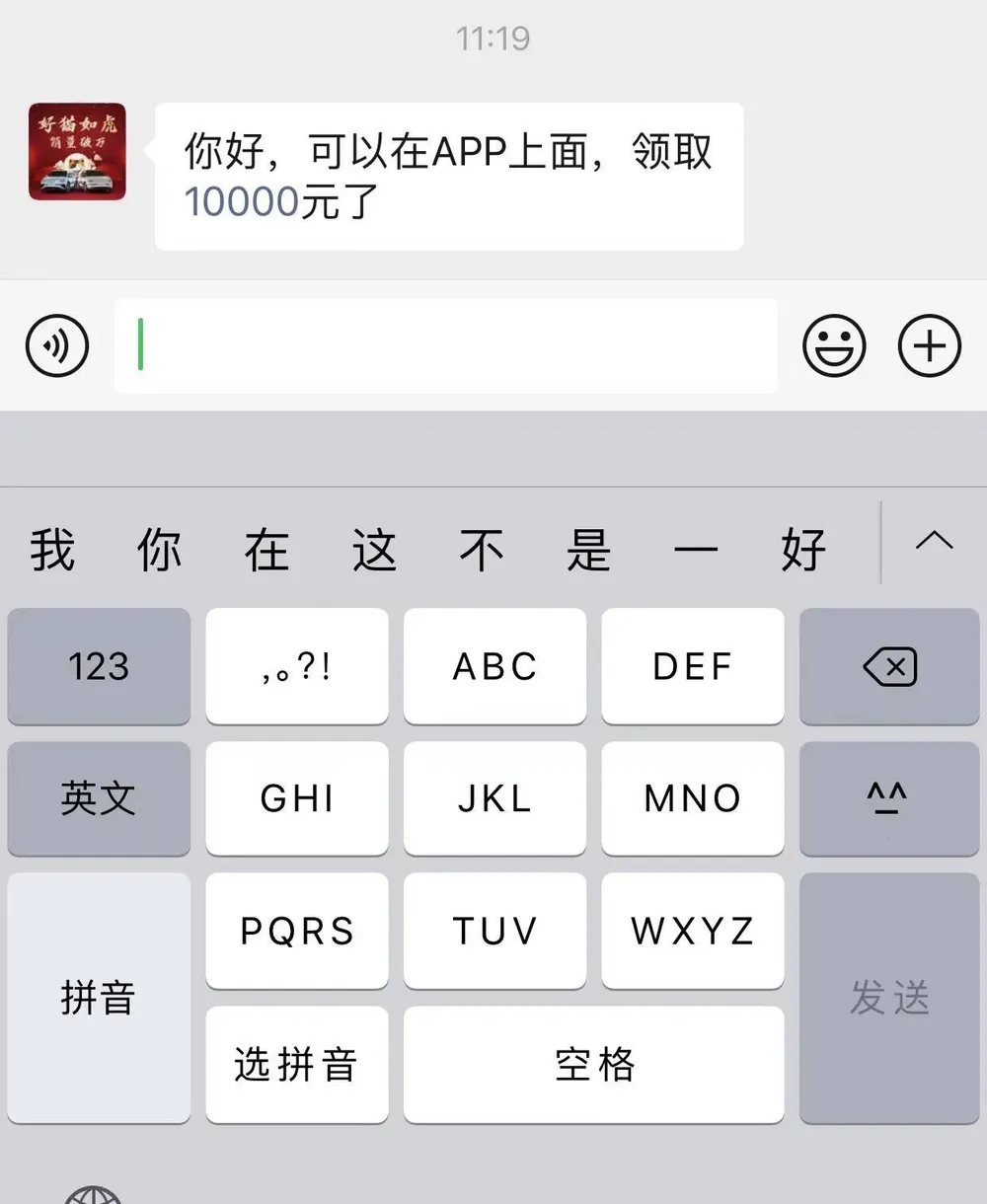Tap the punctuation key ,。?!

296,666
